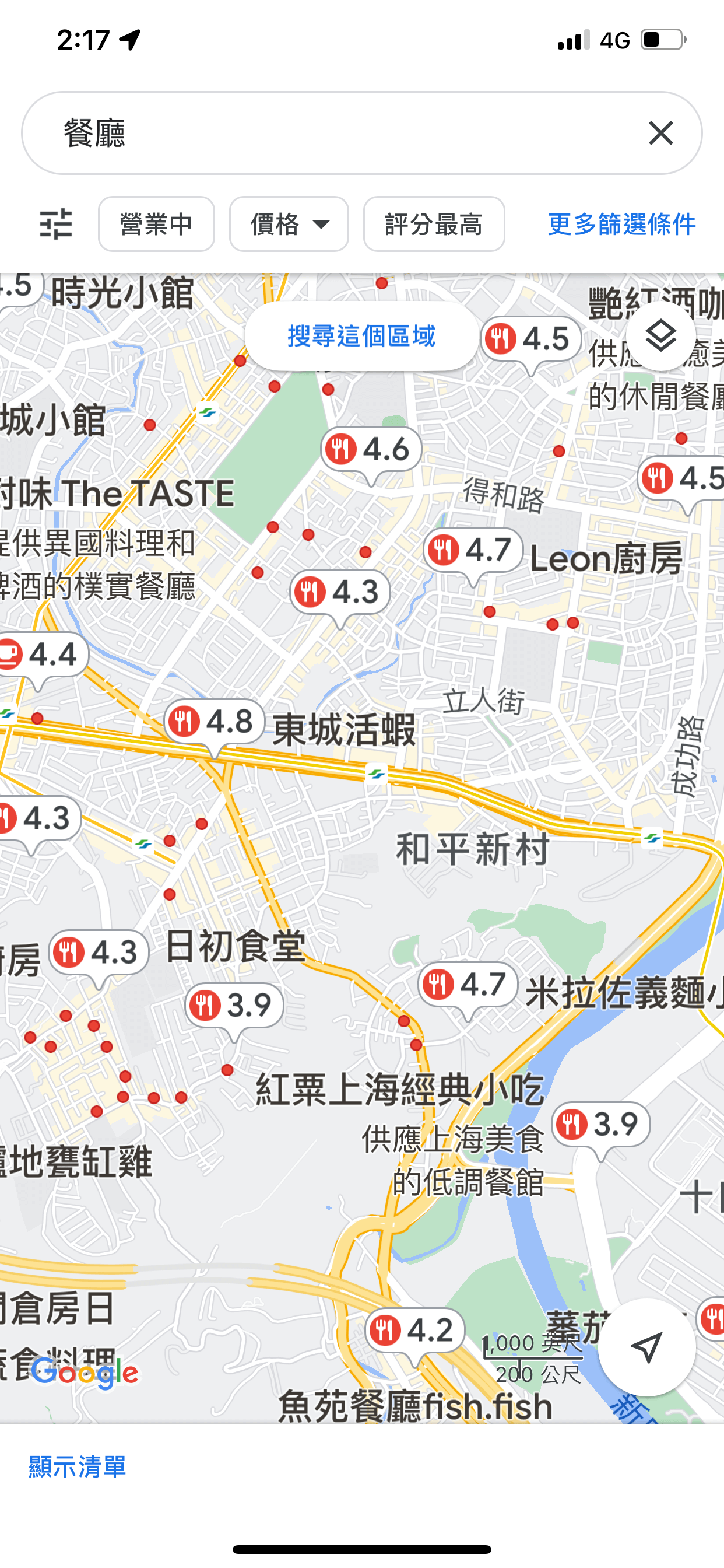Open 更多篩選條件
Viewport: 724px width, 1568px height.
coord(621,224)
